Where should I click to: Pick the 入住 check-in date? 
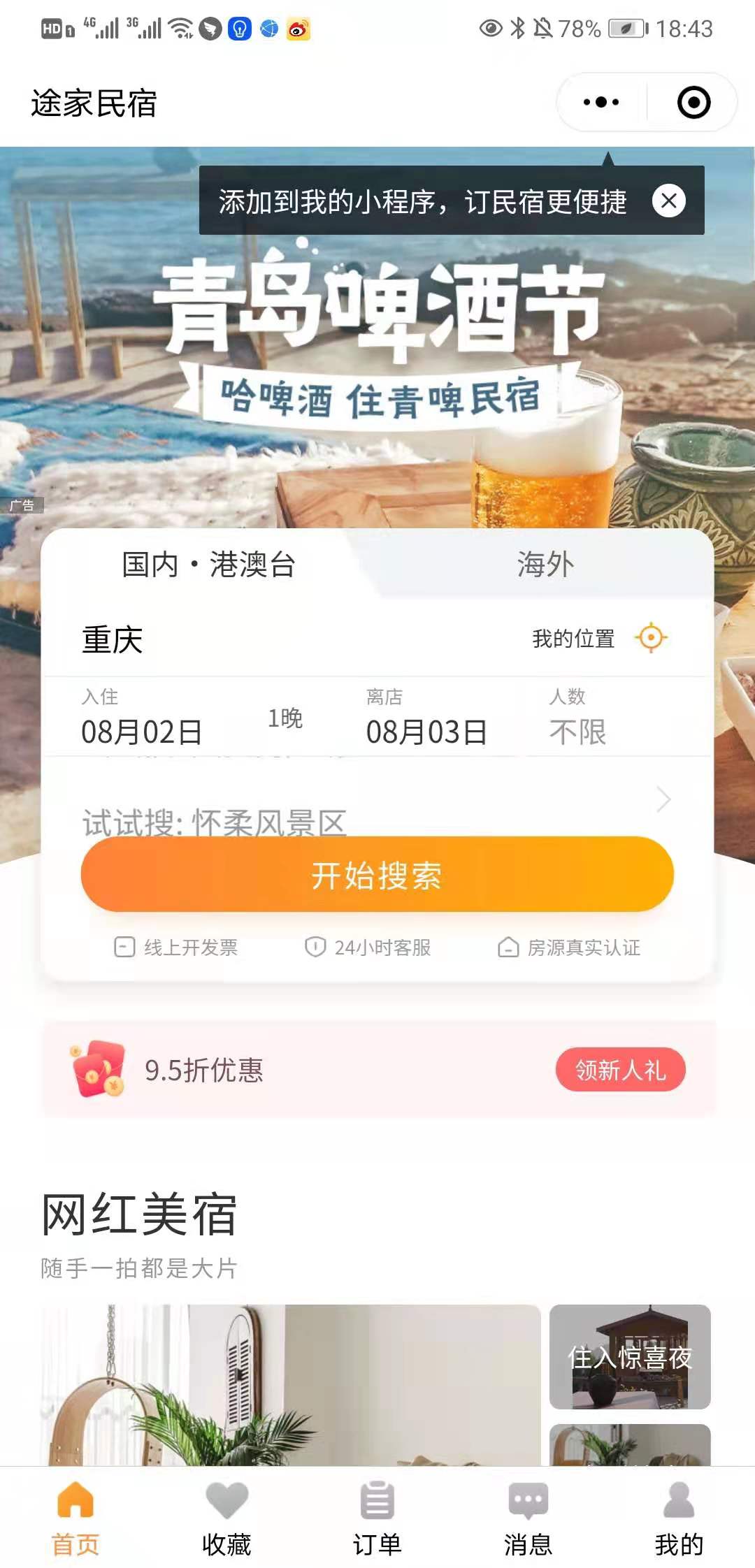coord(141,720)
